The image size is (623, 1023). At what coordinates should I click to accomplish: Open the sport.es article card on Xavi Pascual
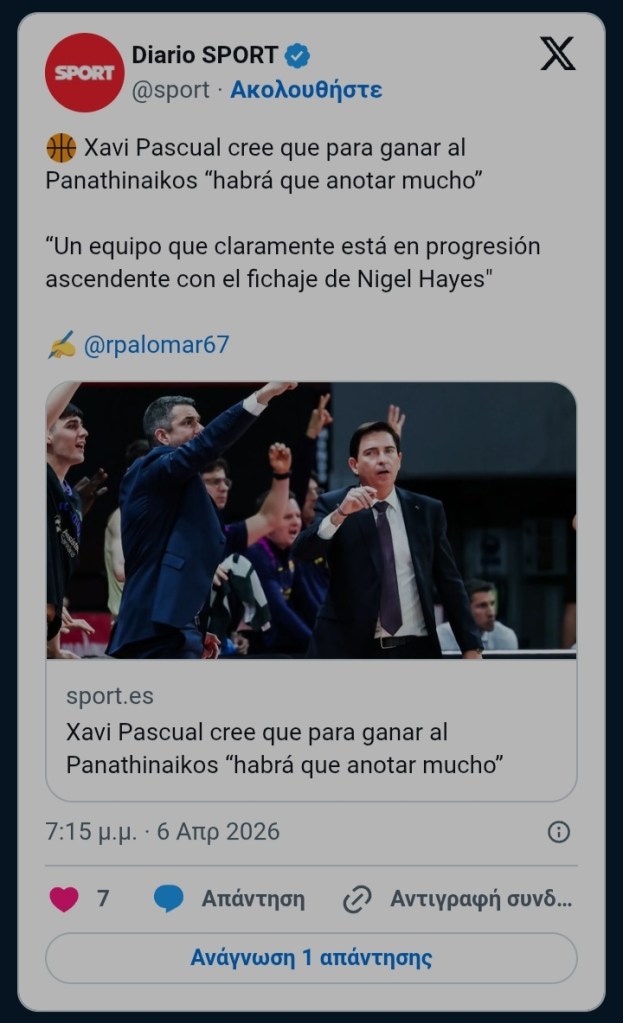point(311,590)
